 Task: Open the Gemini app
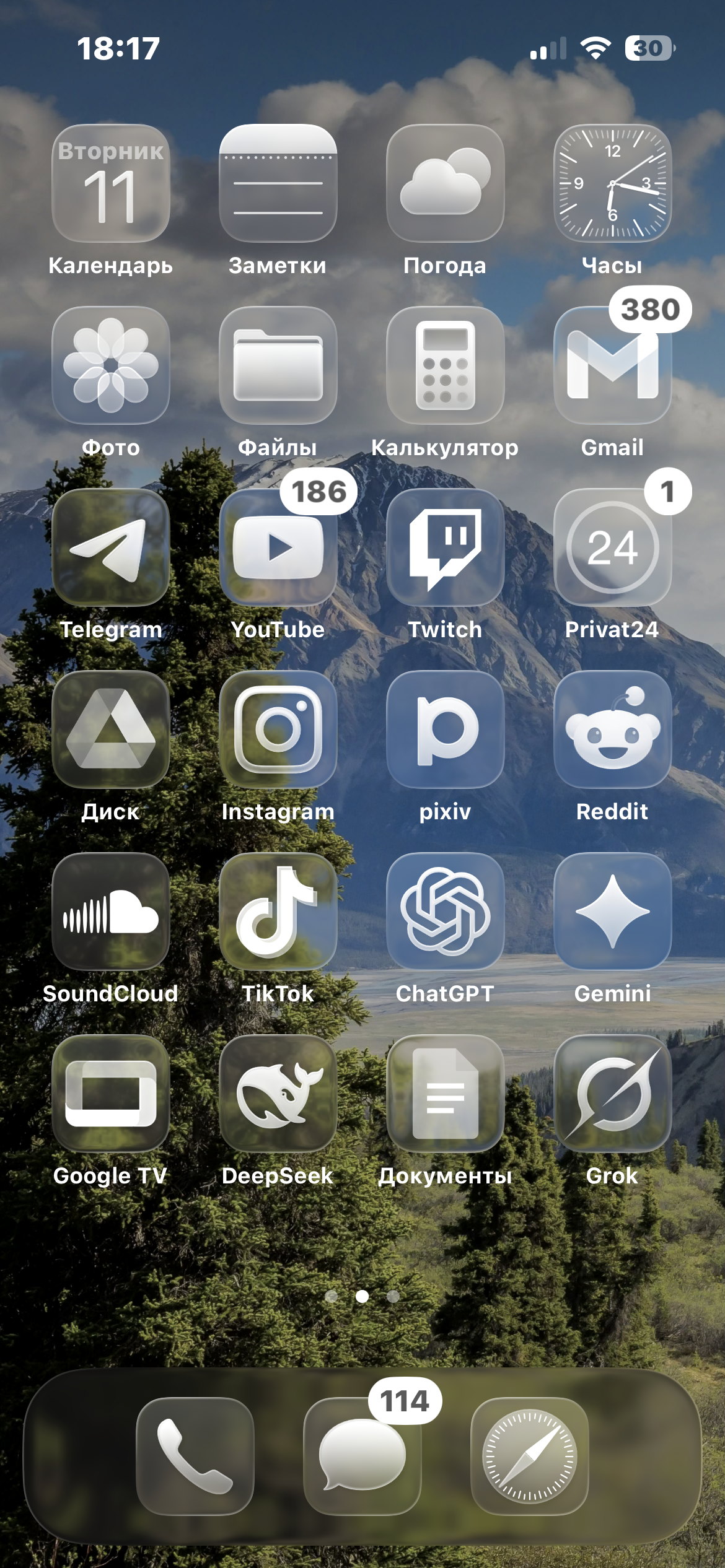[612, 912]
